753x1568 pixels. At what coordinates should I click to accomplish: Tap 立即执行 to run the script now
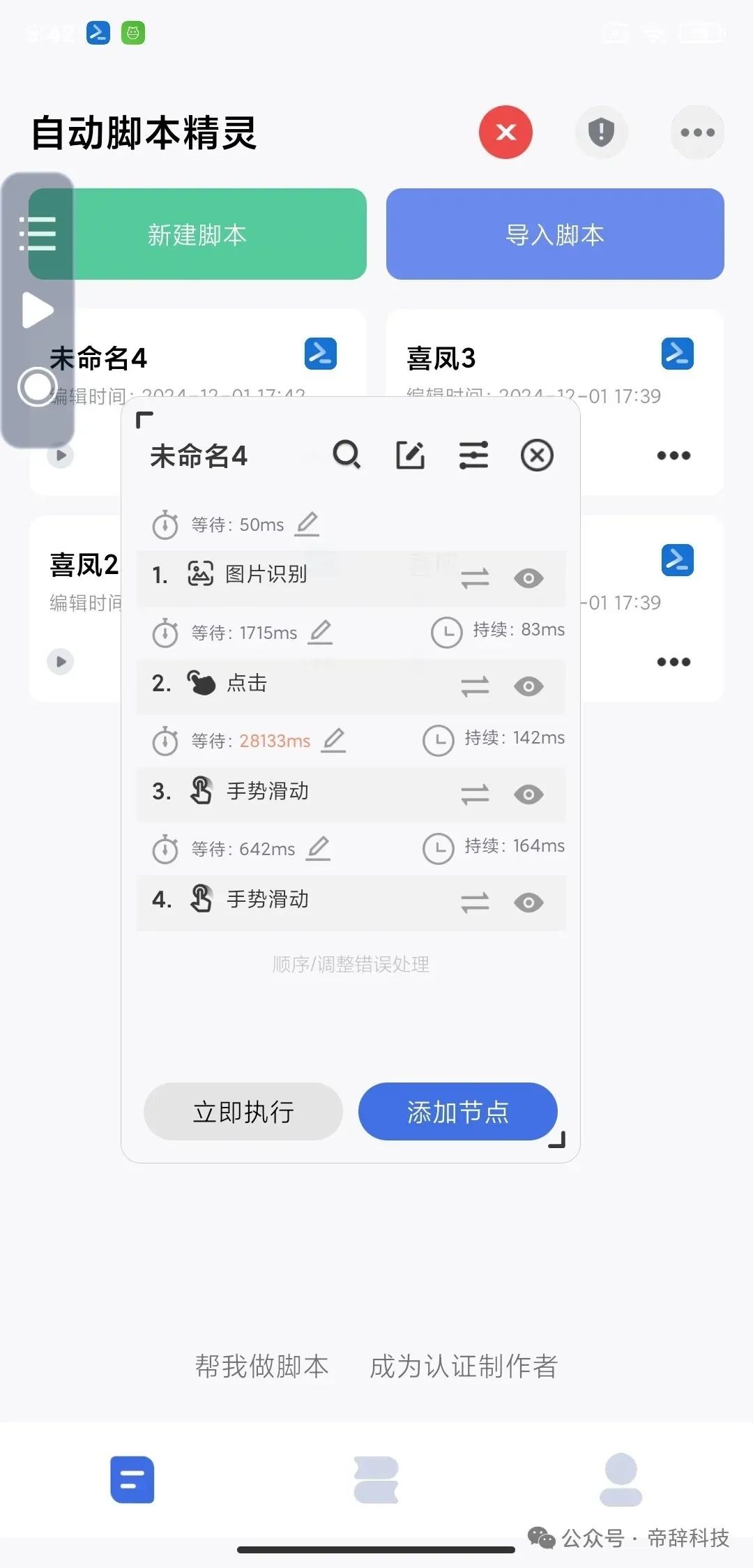[x=243, y=1112]
